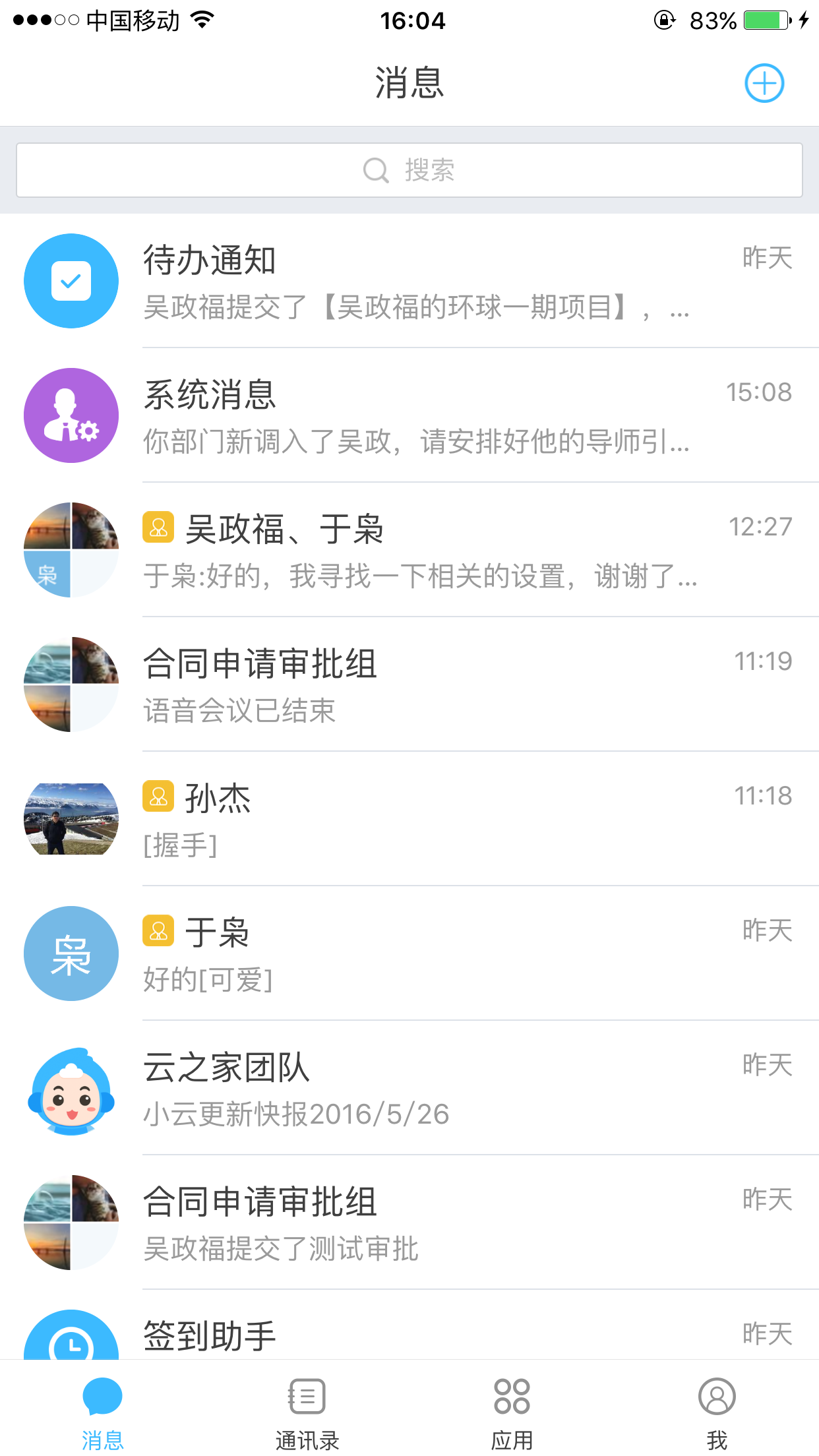819x1456 pixels.
Task: Open the chat with 孙杰
Action: point(409,820)
